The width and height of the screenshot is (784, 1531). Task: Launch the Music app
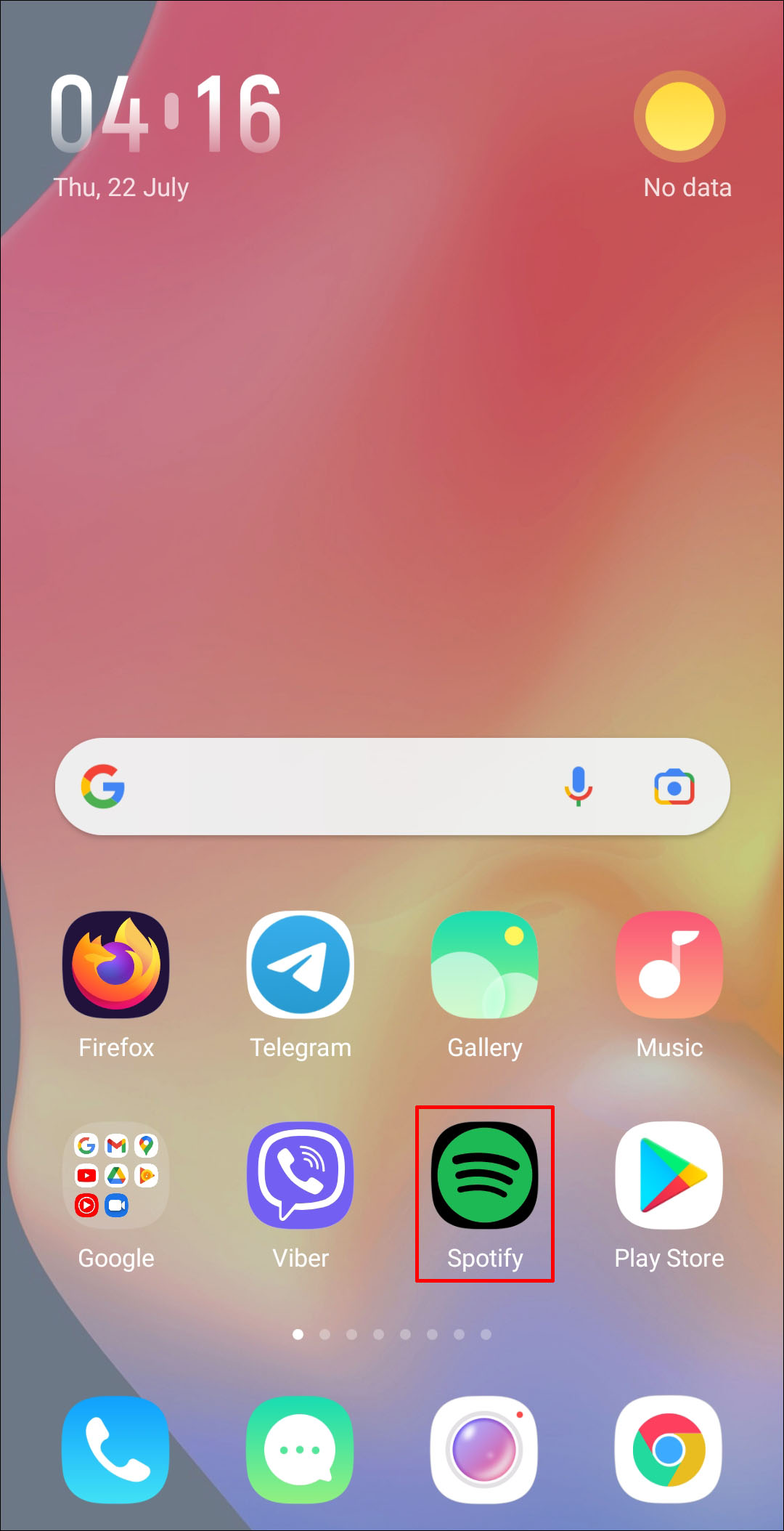pos(669,965)
